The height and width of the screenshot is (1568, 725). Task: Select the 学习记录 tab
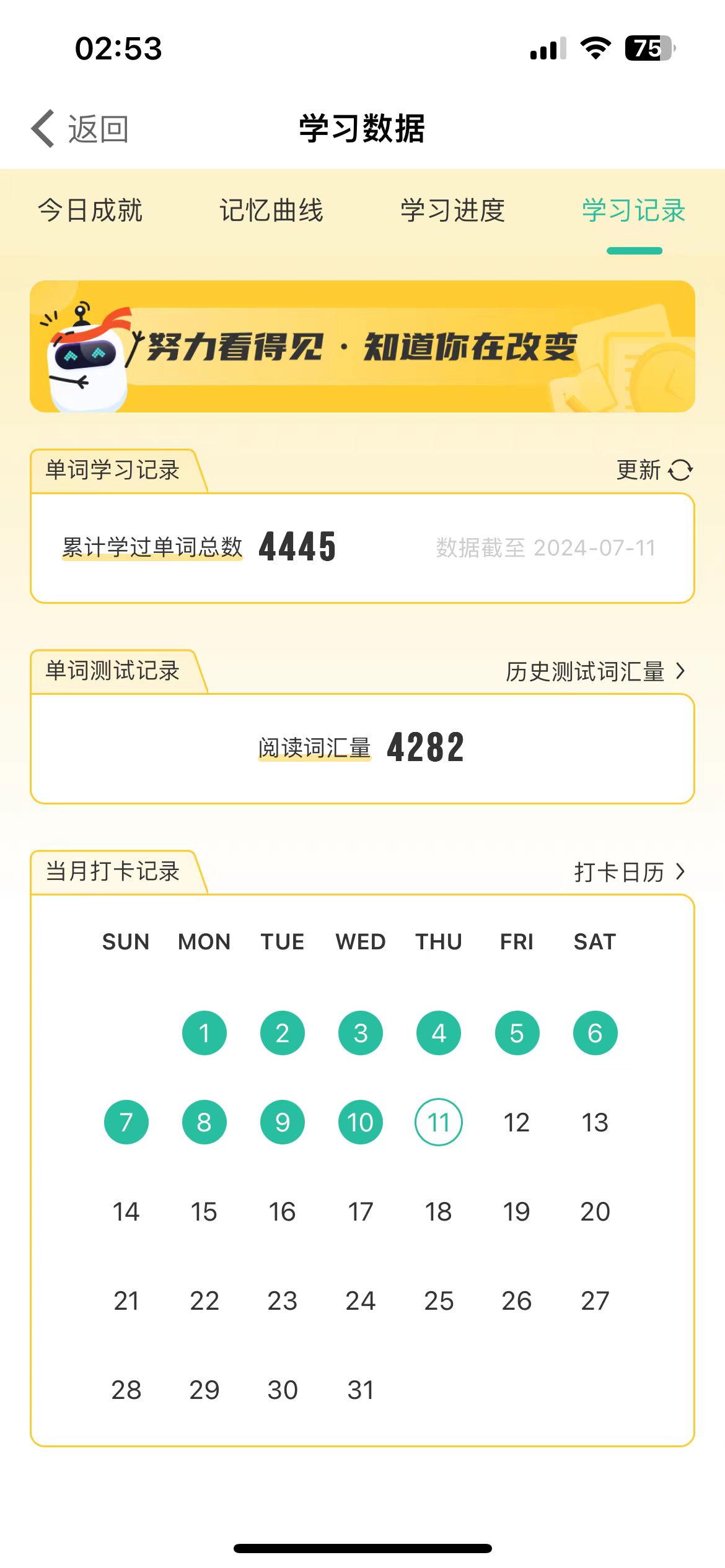pyautogui.click(x=633, y=211)
